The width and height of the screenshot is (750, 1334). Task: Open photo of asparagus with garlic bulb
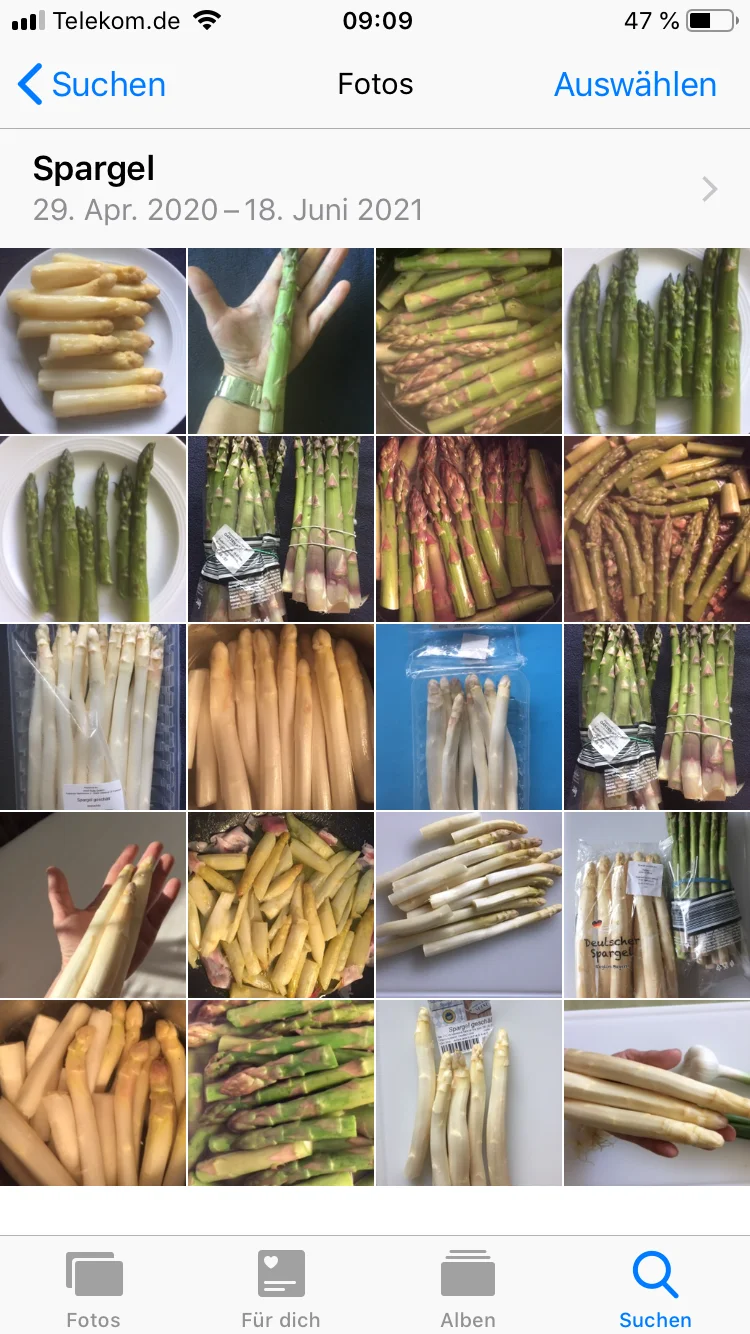[656, 1093]
